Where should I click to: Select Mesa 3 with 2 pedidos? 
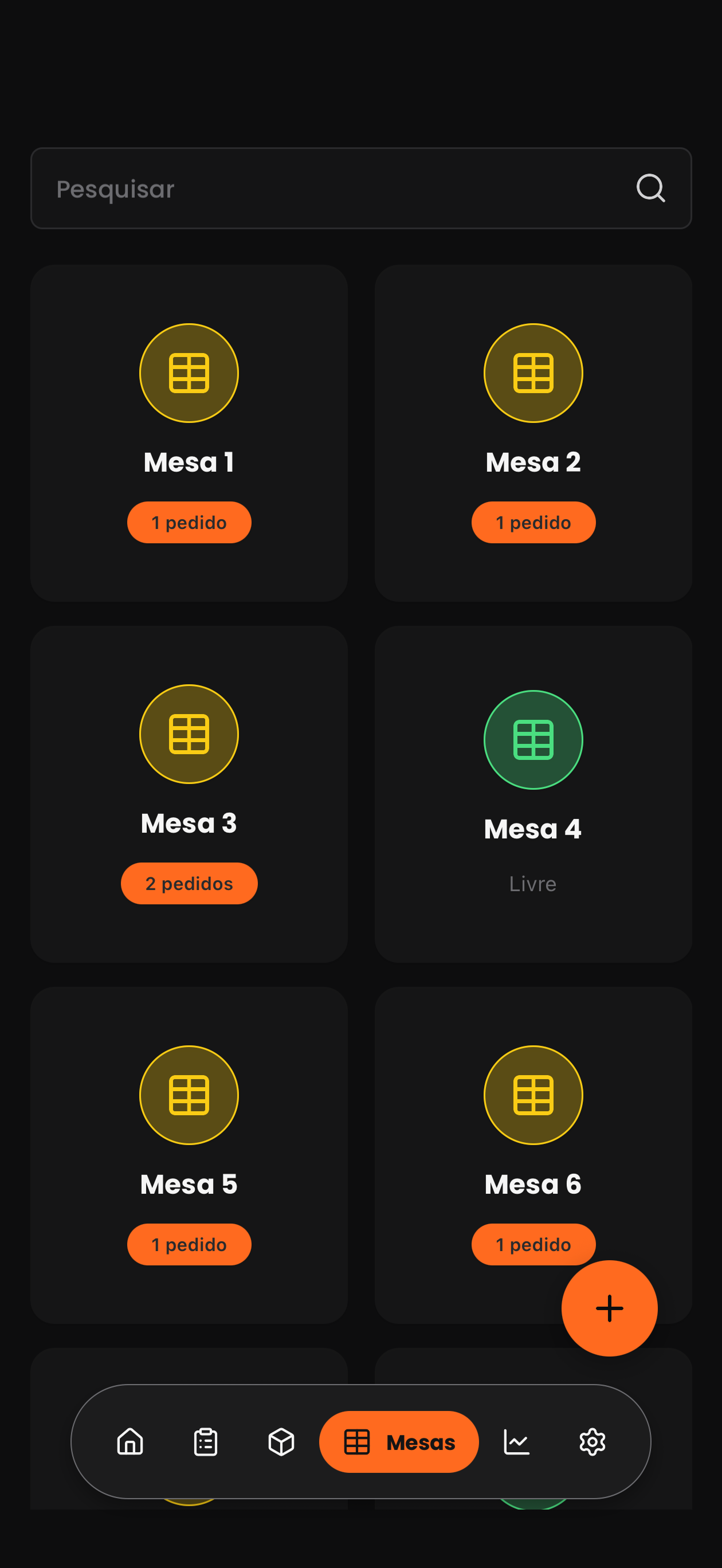(189, 794)
